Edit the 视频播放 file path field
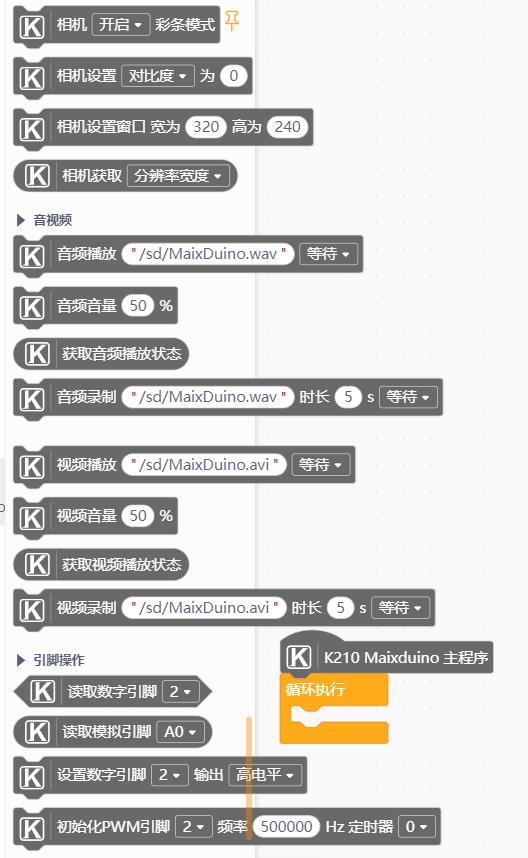Viewport: 528px width, 858px height. [204, 465]
